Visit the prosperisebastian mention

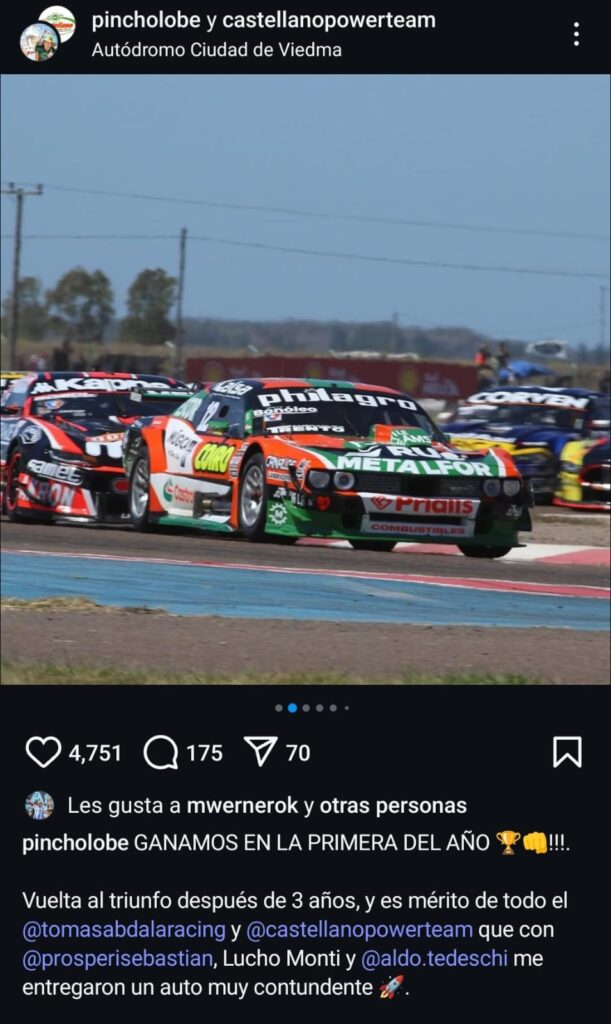pyautogui.click(x=118, y=959)
